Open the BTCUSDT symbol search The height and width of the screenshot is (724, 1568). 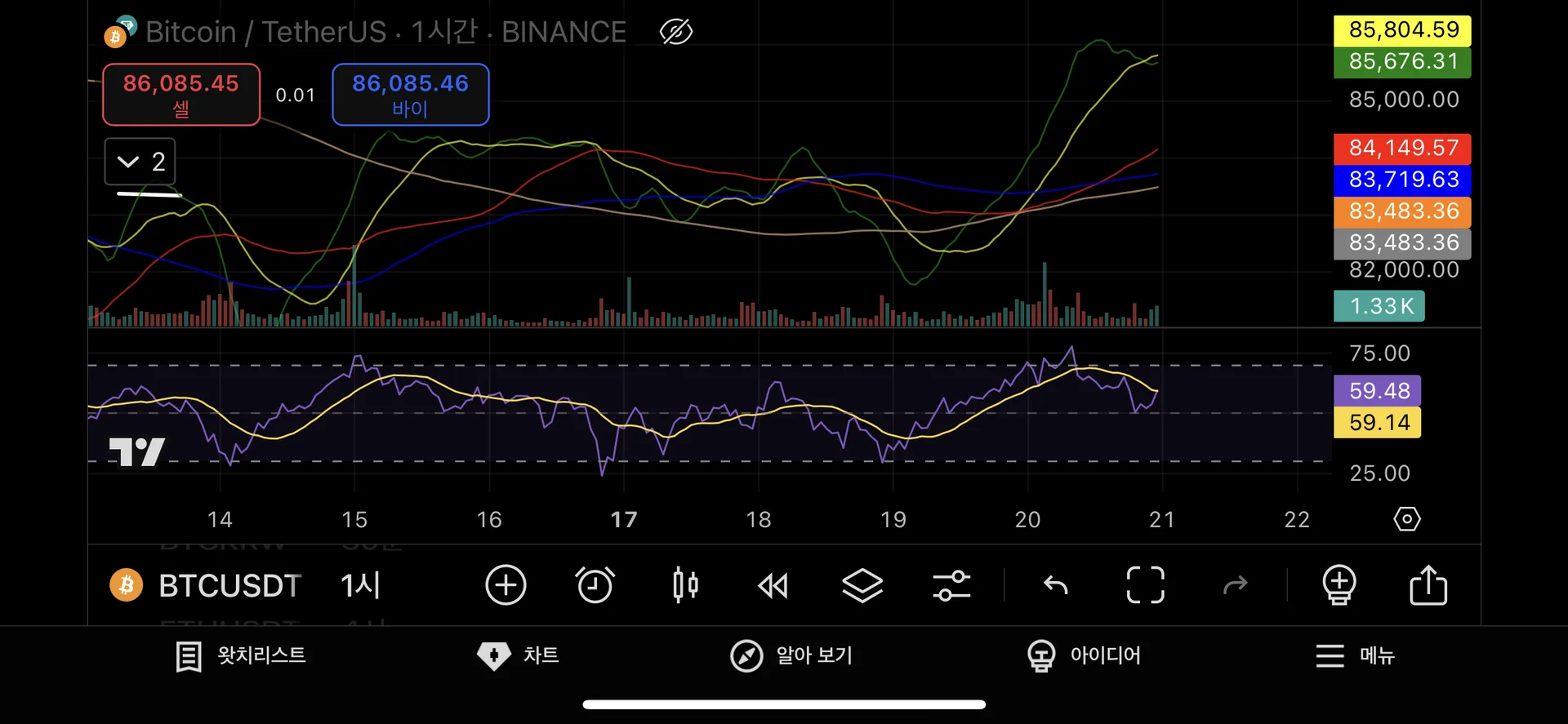coord(229,585)
